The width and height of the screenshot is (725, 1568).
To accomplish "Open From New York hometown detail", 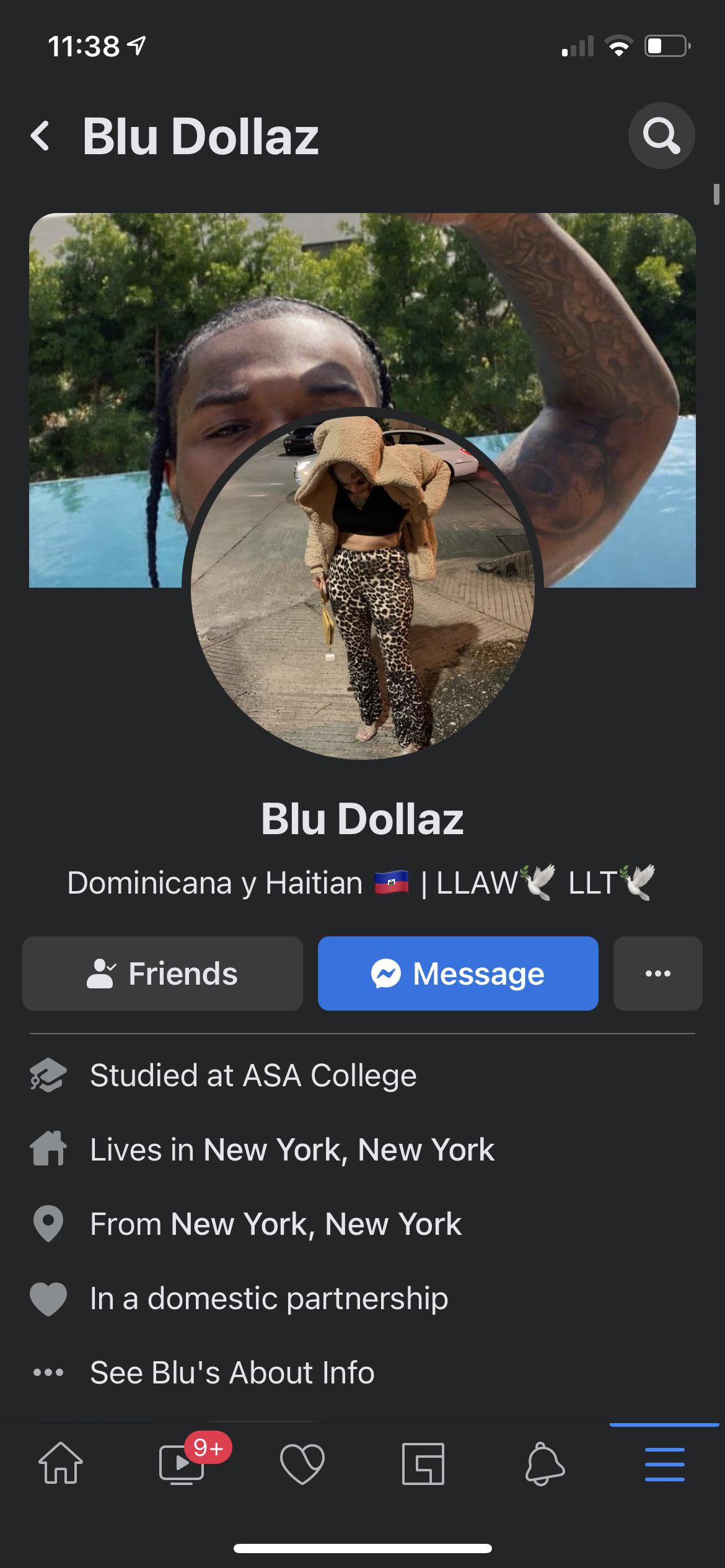I will (275, 1224).
